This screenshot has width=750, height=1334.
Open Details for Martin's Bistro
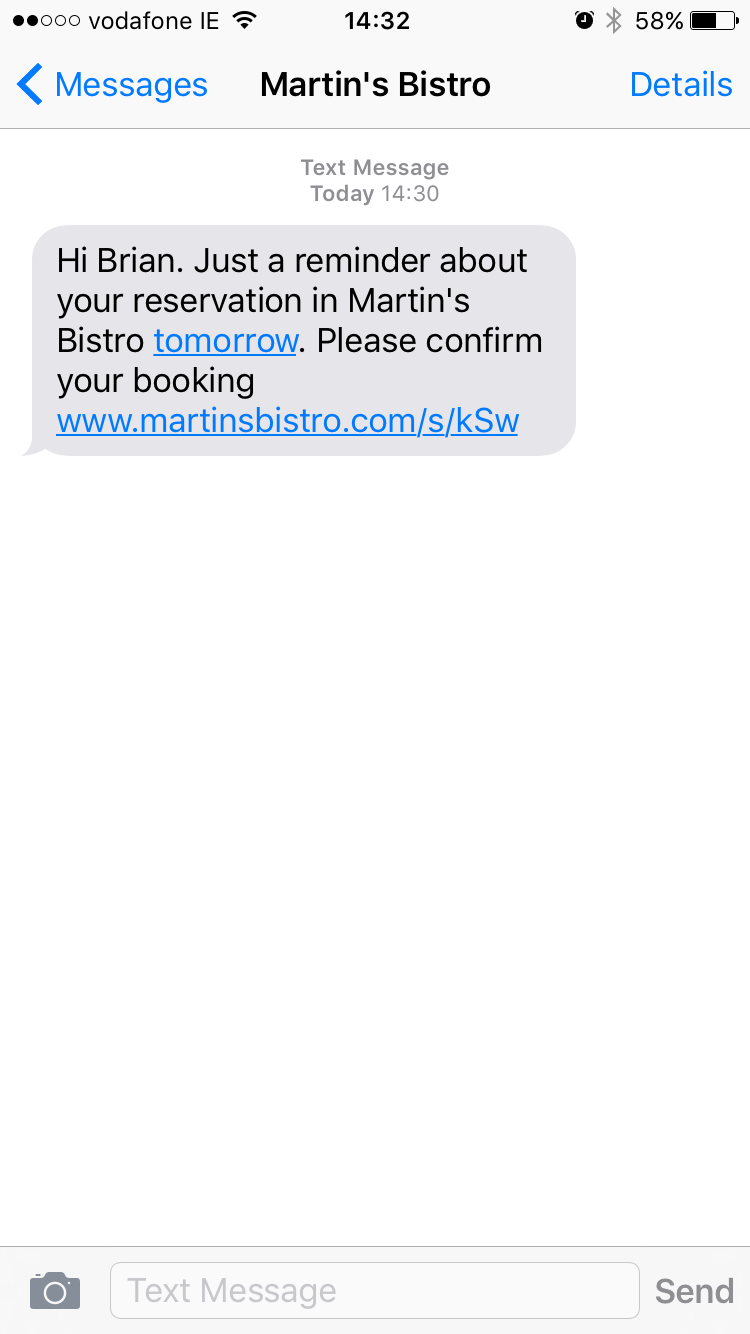680,85
